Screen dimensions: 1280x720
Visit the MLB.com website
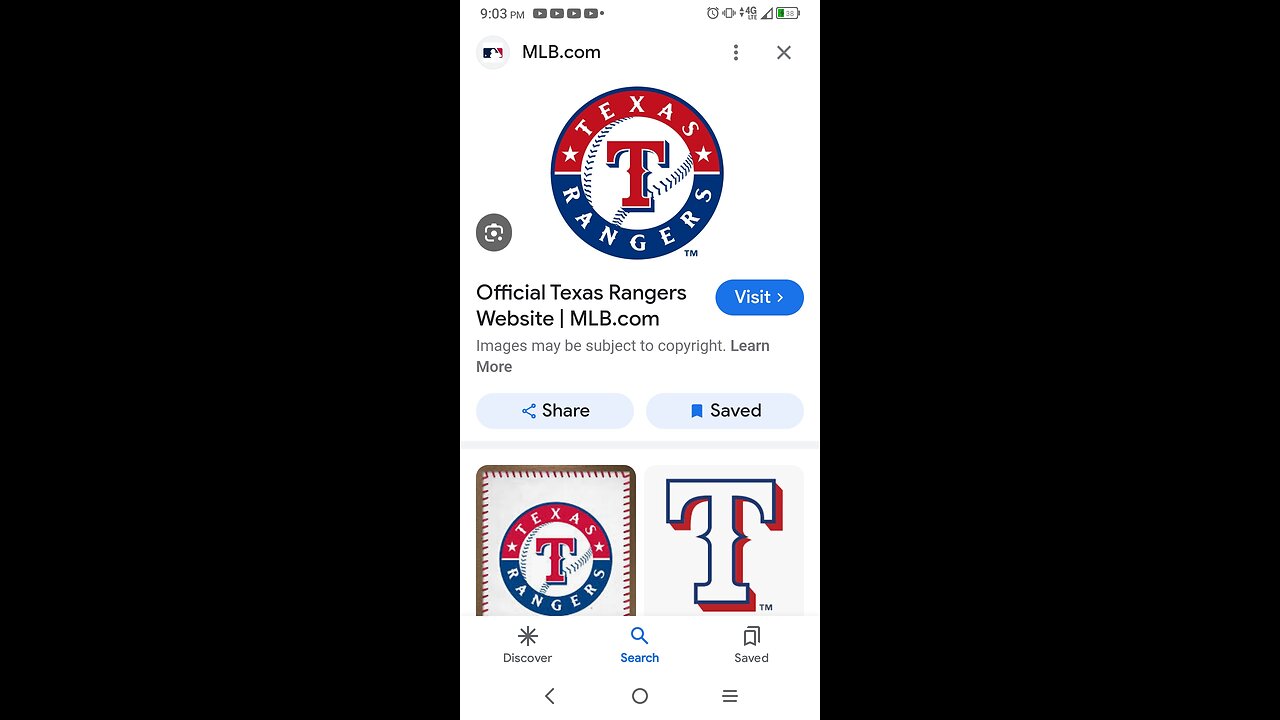point(759,297)
